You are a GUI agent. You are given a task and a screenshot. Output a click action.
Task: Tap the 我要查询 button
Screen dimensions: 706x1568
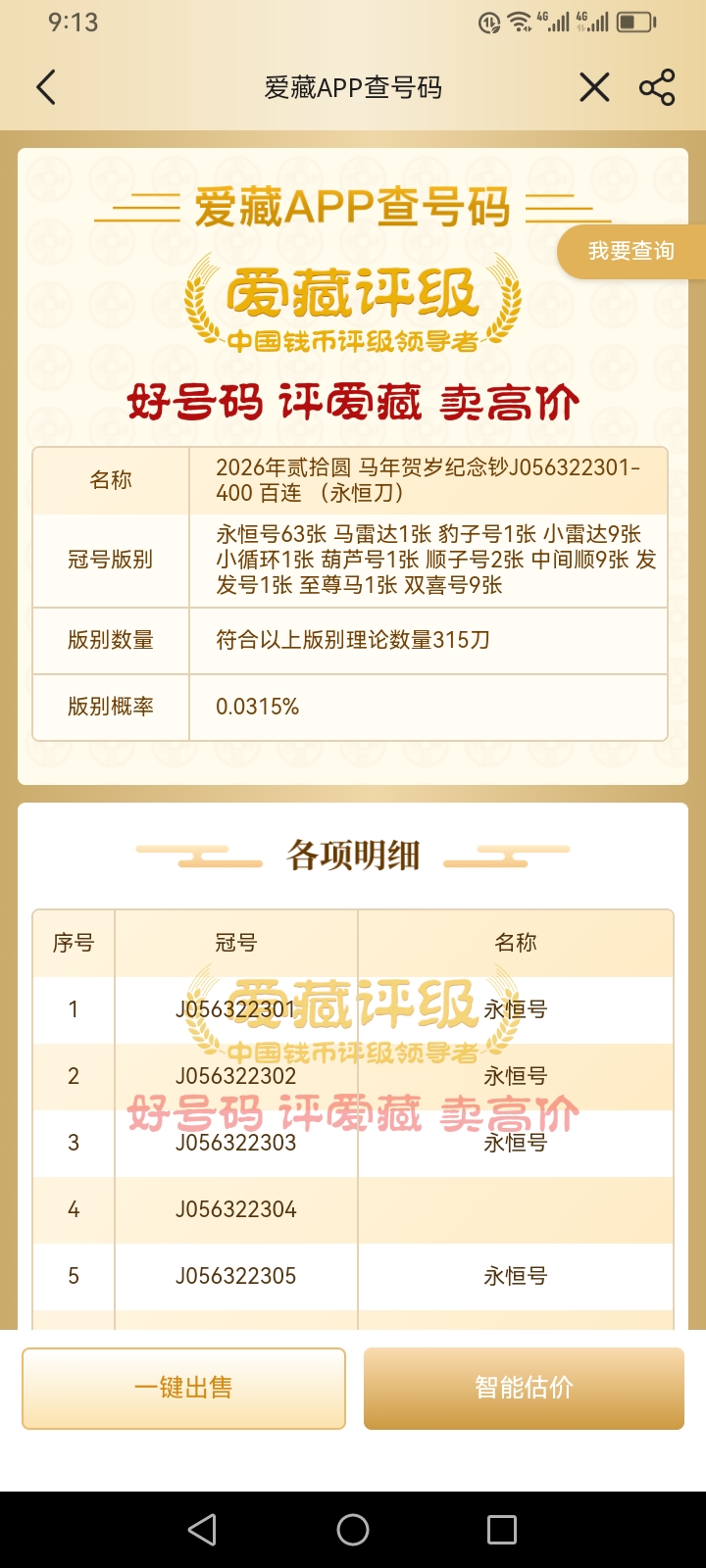tap(630, 251)
